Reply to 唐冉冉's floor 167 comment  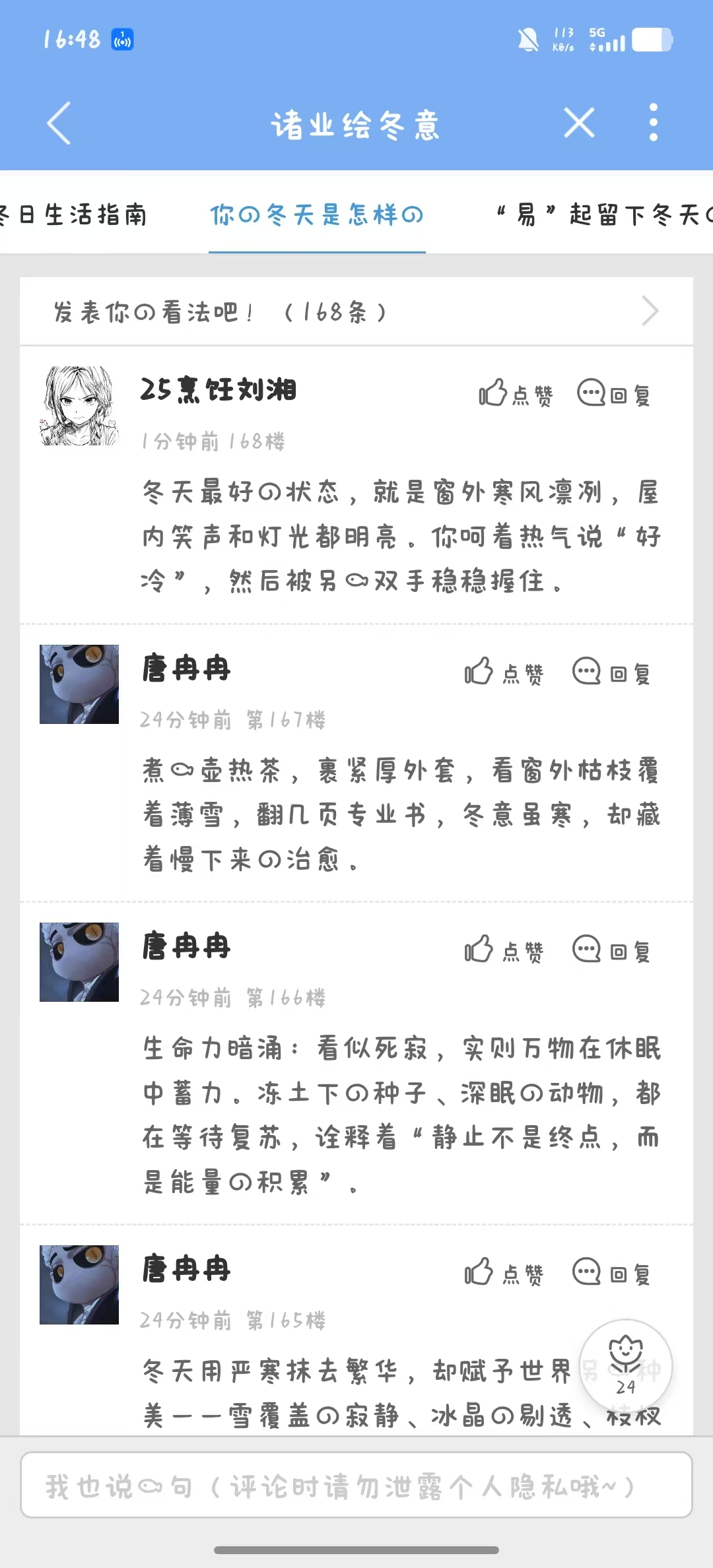(611, 673)
